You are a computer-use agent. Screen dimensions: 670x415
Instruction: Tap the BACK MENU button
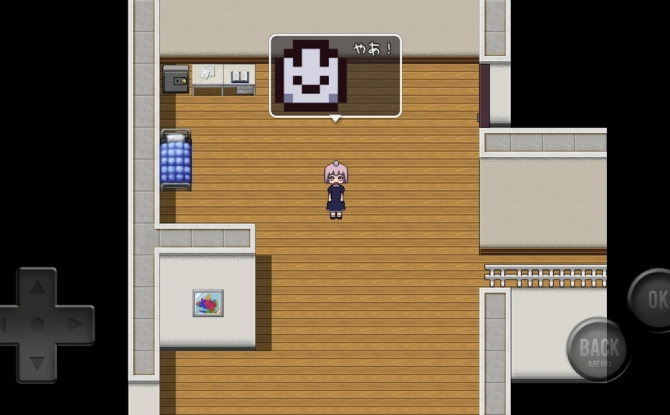(x=598, y=350)
